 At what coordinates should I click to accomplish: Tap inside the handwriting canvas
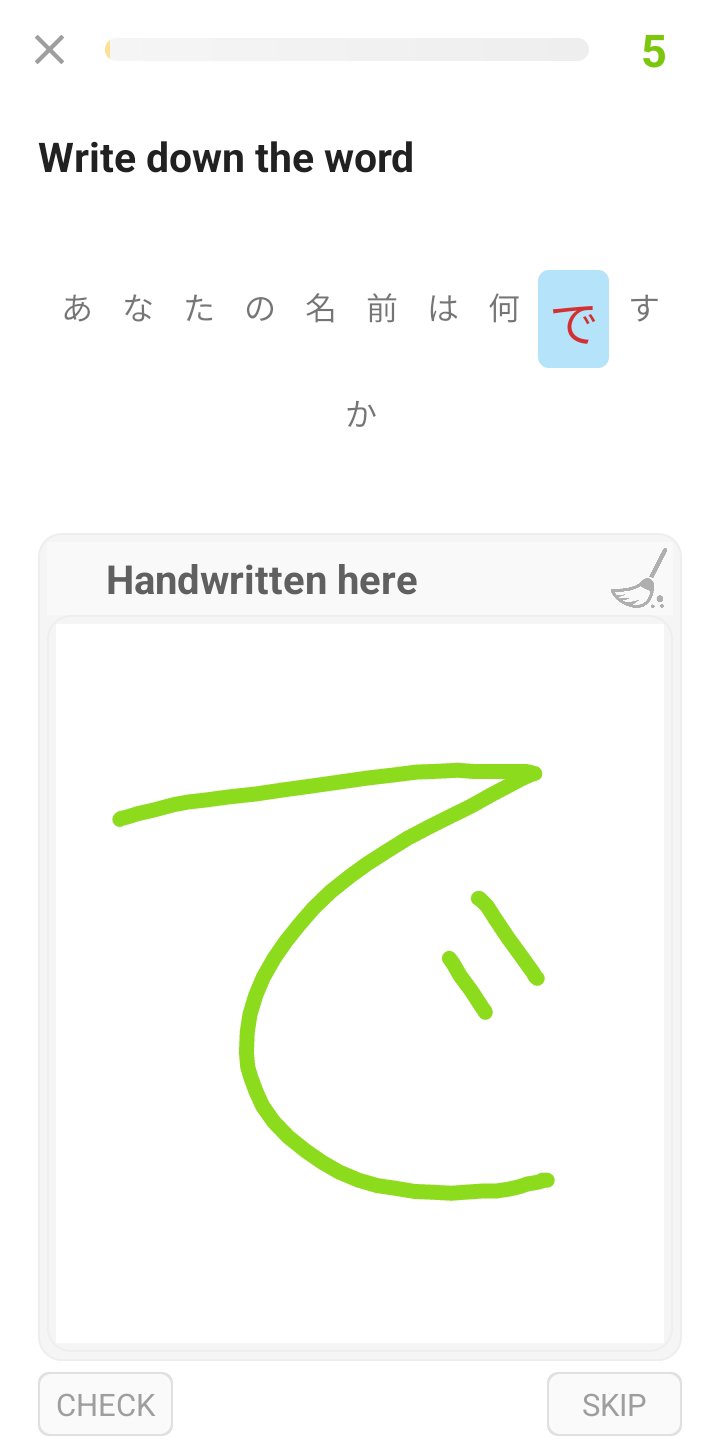coord(360,984)
